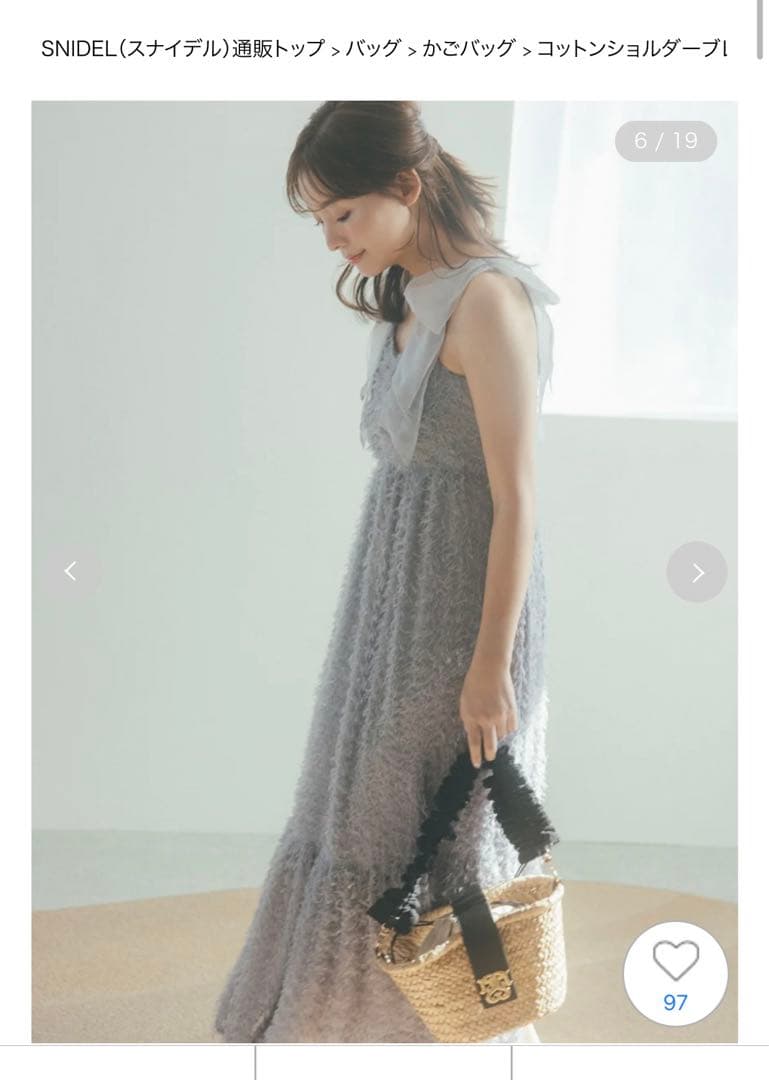Show the previous product photo
769x1080 pixels.
pos(71,572)
